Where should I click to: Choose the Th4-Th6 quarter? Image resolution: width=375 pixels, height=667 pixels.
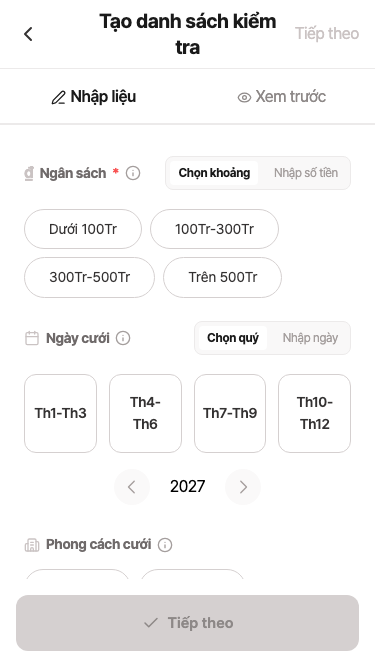tap(145, 413)
